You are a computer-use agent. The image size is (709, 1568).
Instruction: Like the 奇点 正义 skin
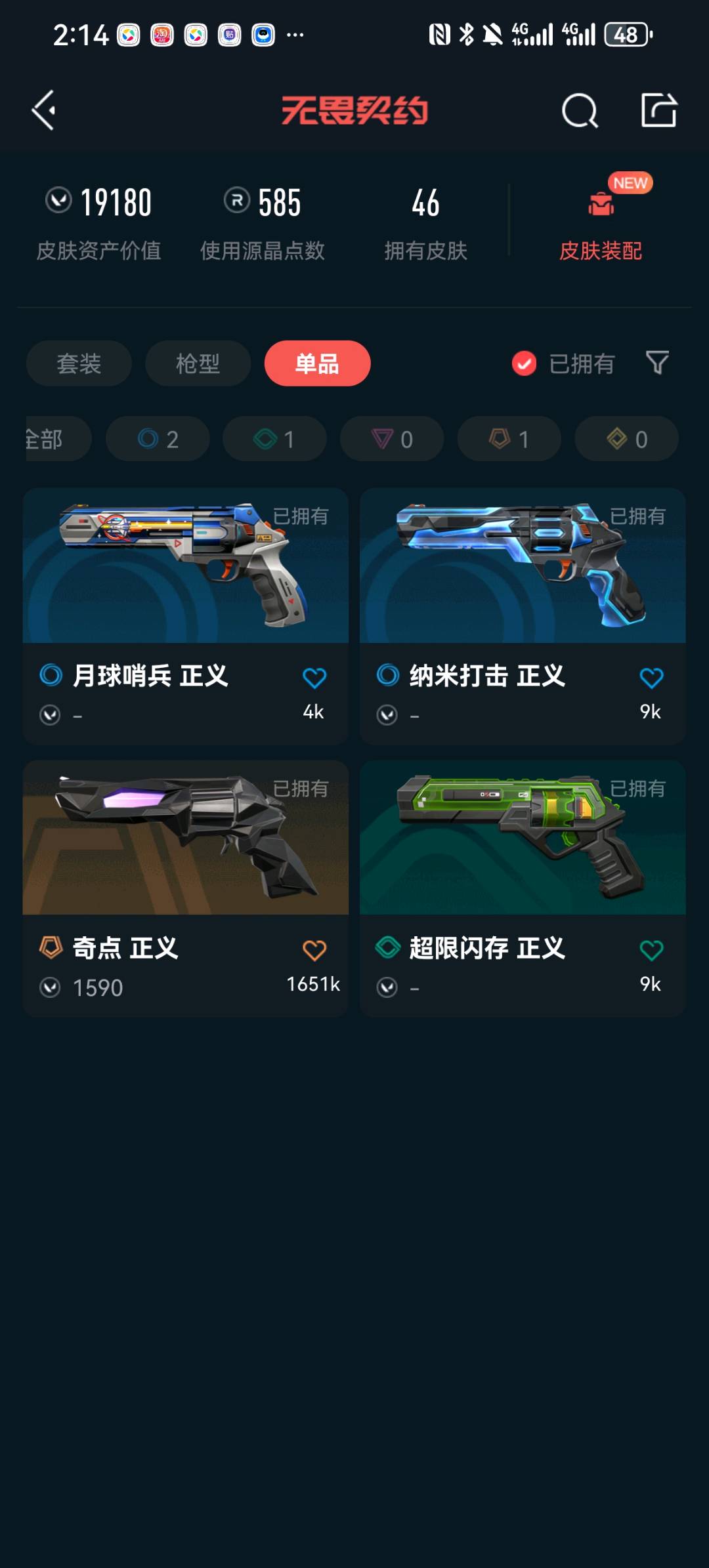coord(314,950)
